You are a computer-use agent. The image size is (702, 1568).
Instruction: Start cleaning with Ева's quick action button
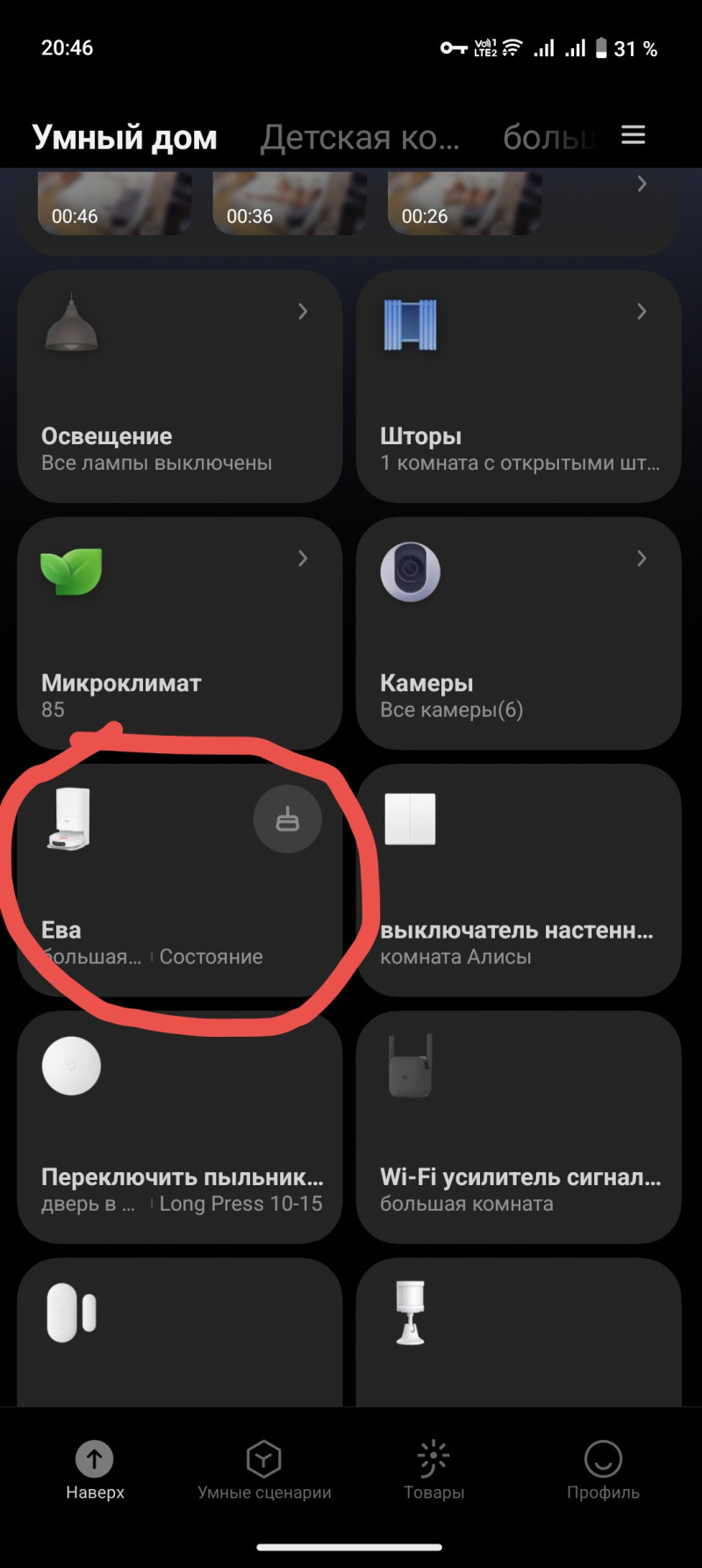coord(288,820)
